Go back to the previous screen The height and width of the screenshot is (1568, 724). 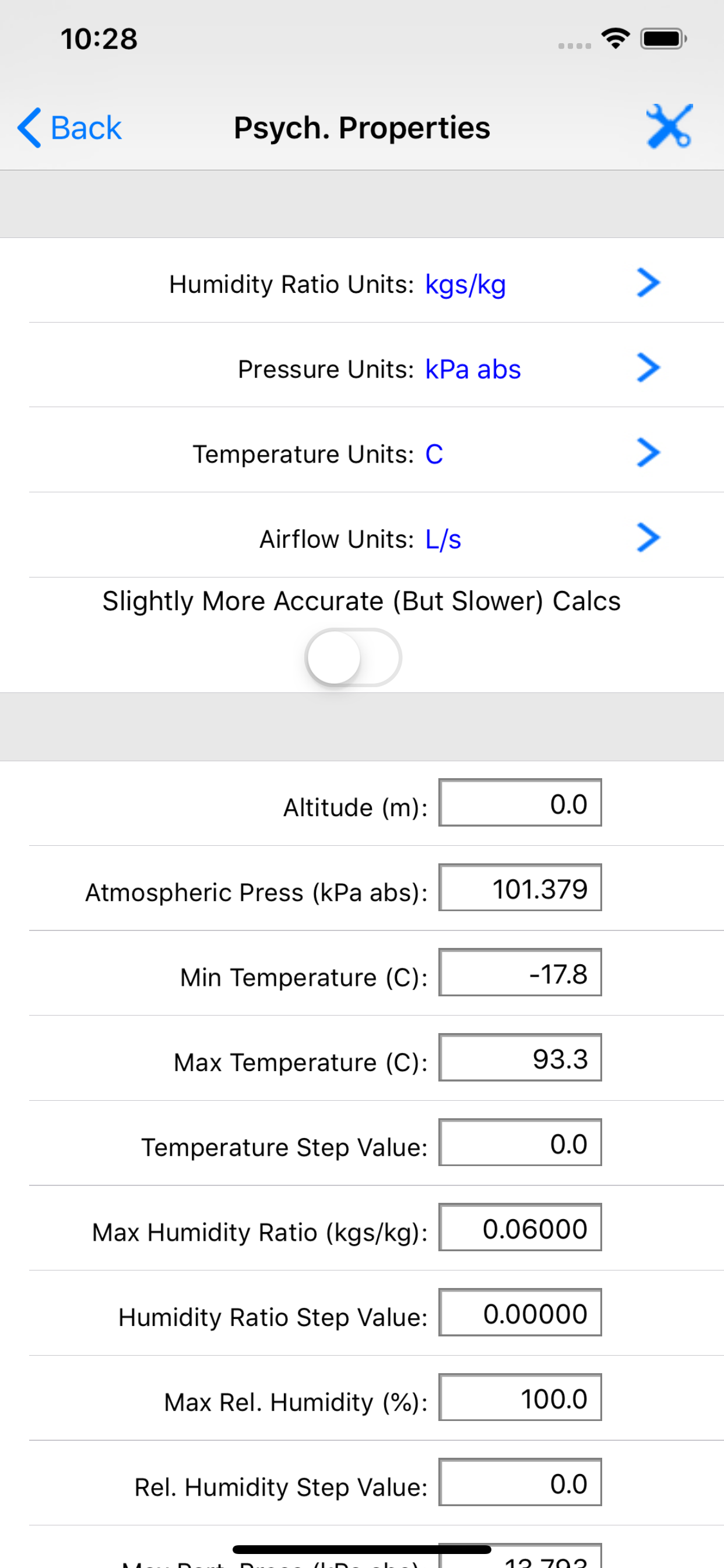point(69,128)
